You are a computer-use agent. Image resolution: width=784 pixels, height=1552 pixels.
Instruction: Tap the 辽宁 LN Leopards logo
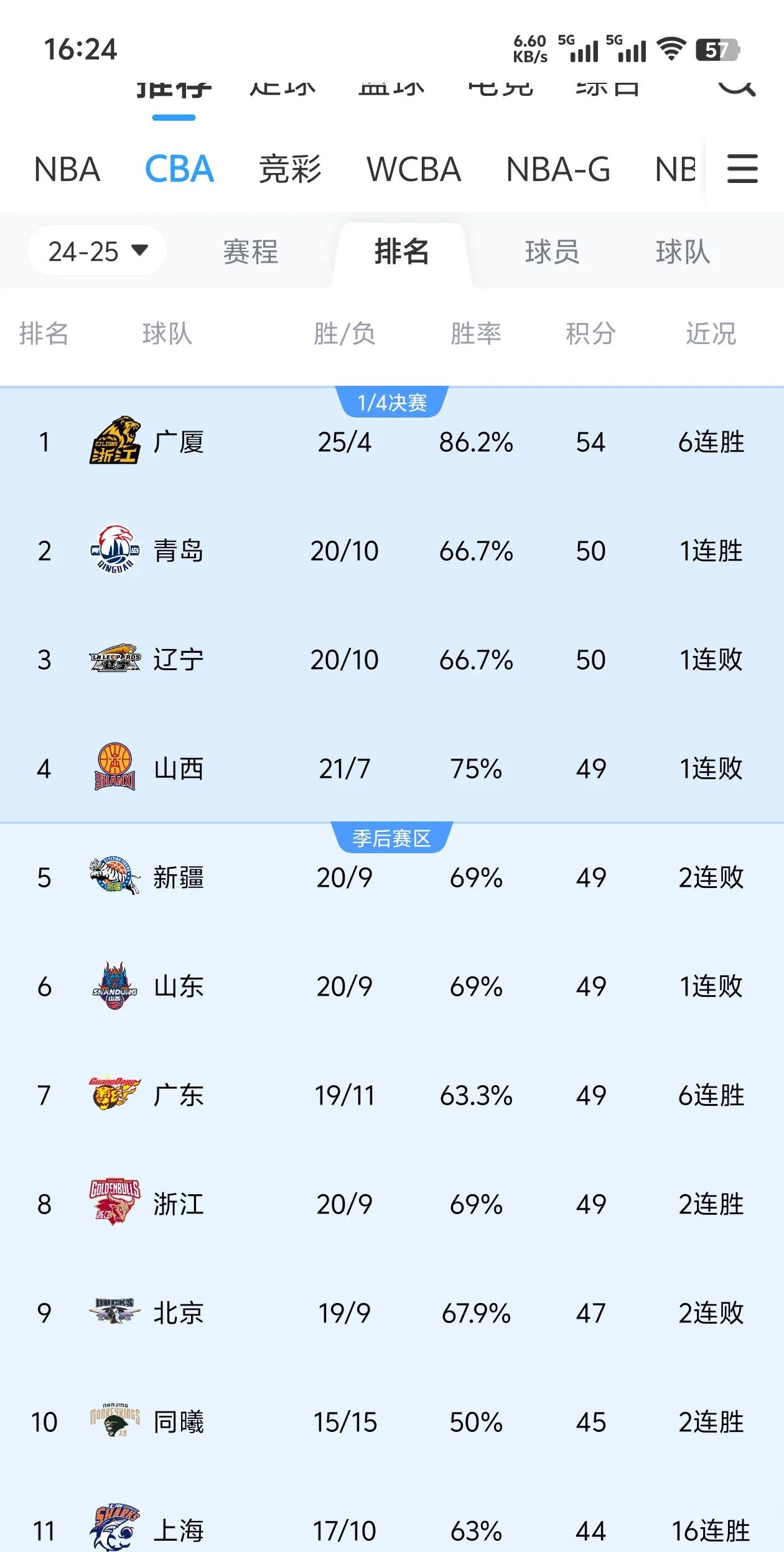(x=115, y=660)
